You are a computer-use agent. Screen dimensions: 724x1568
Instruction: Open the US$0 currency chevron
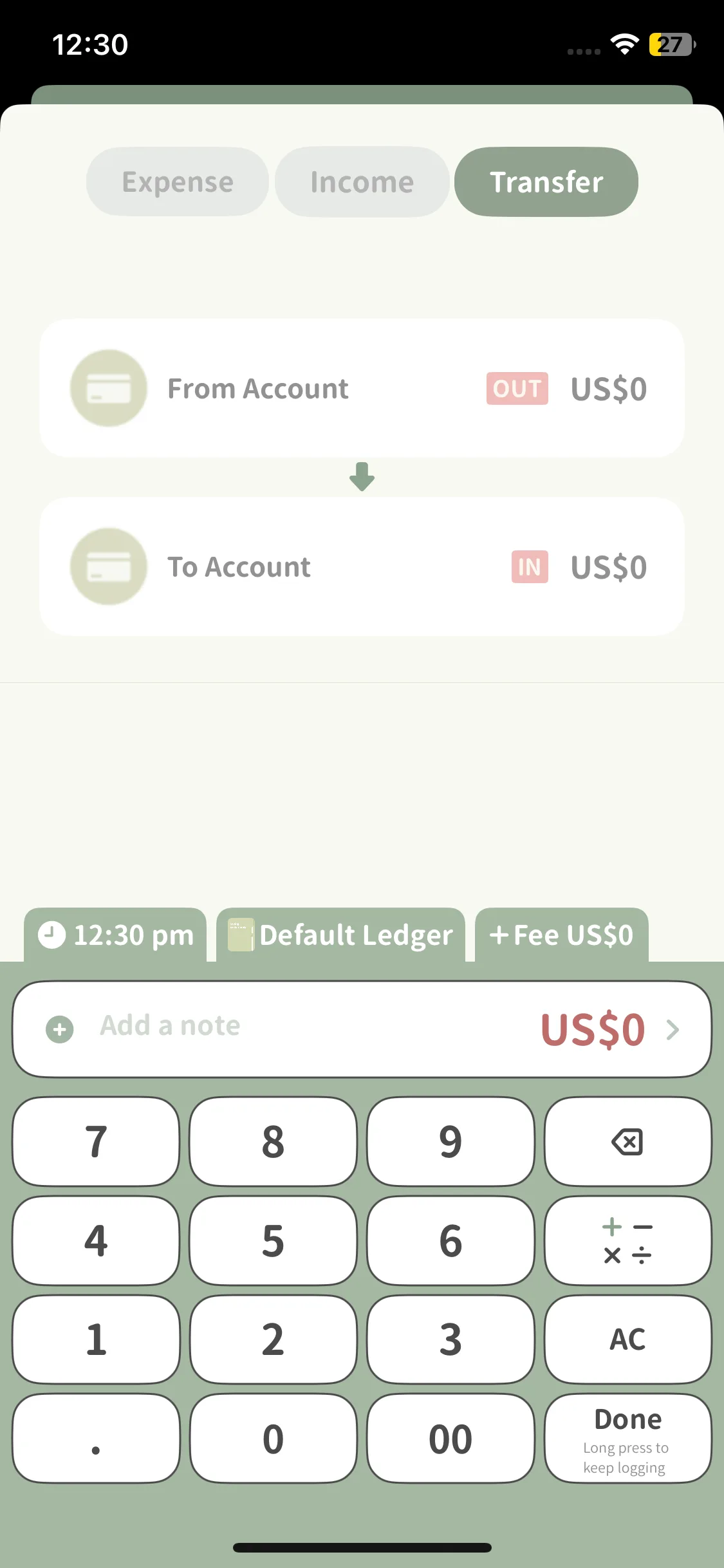click(x=673, y=1029)
